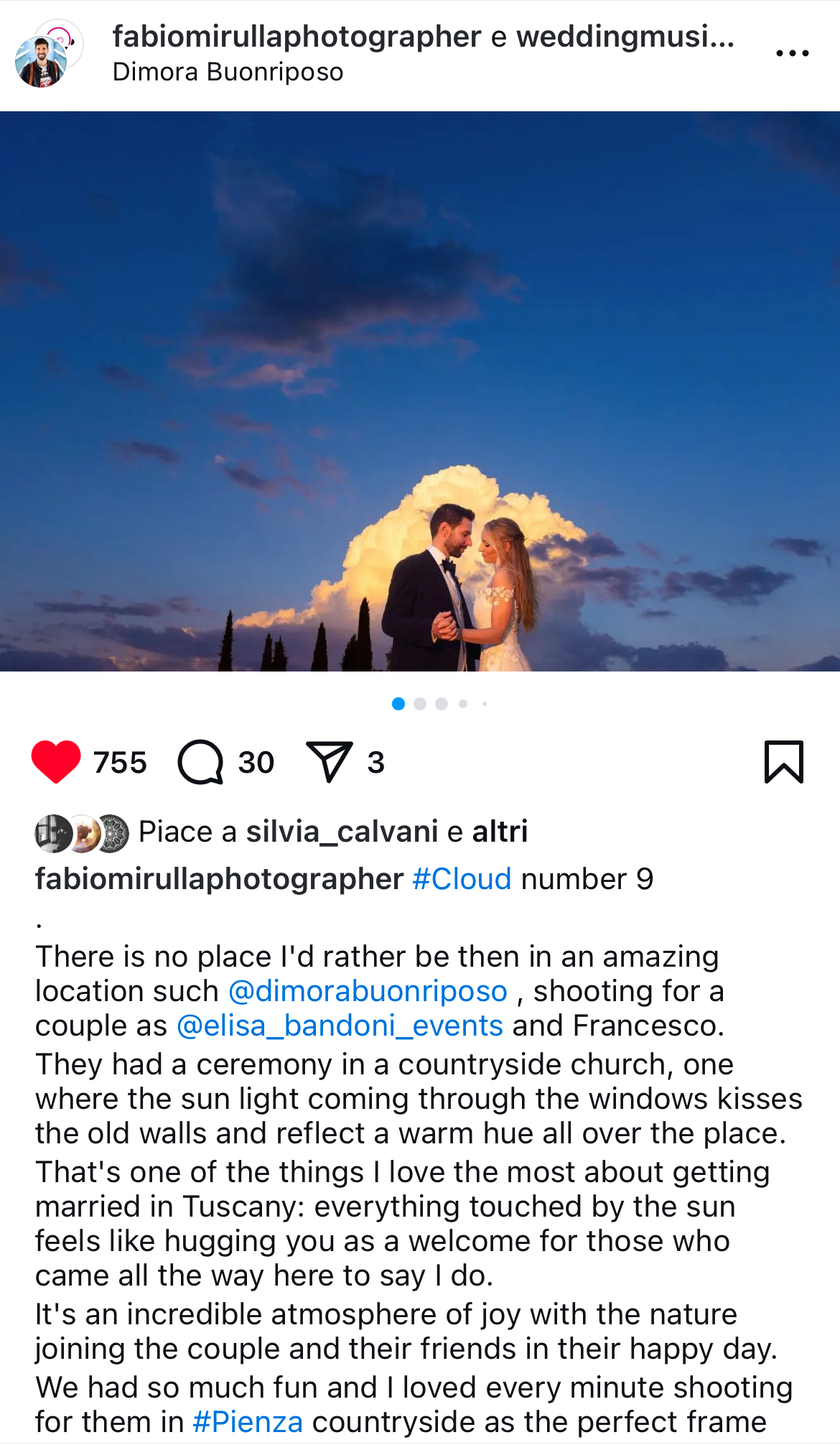This screenshot has height=1445, width=840.
Task: Open the comments speech bubble
Action: [200, 762]
